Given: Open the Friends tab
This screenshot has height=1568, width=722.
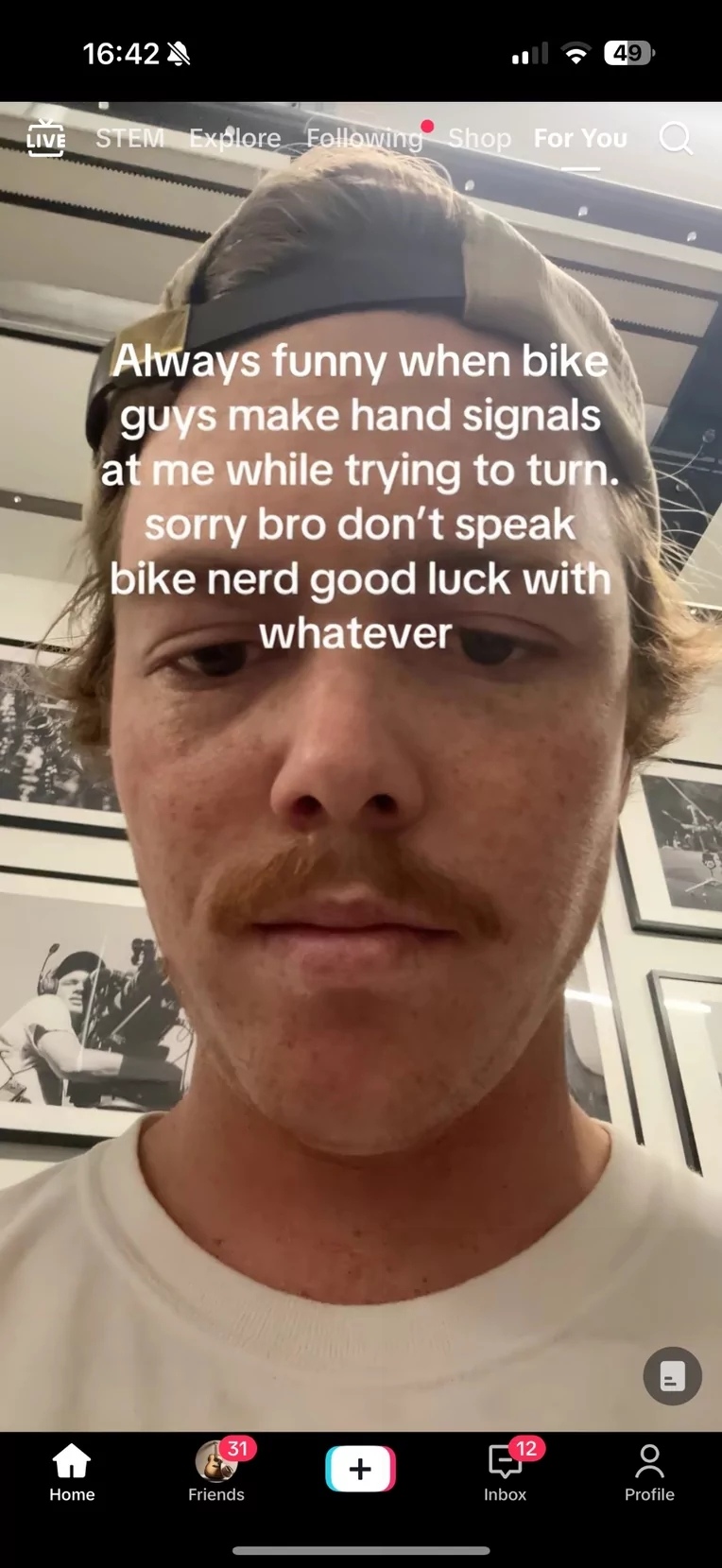Looking at the screenshot, I should (216, 1473).
